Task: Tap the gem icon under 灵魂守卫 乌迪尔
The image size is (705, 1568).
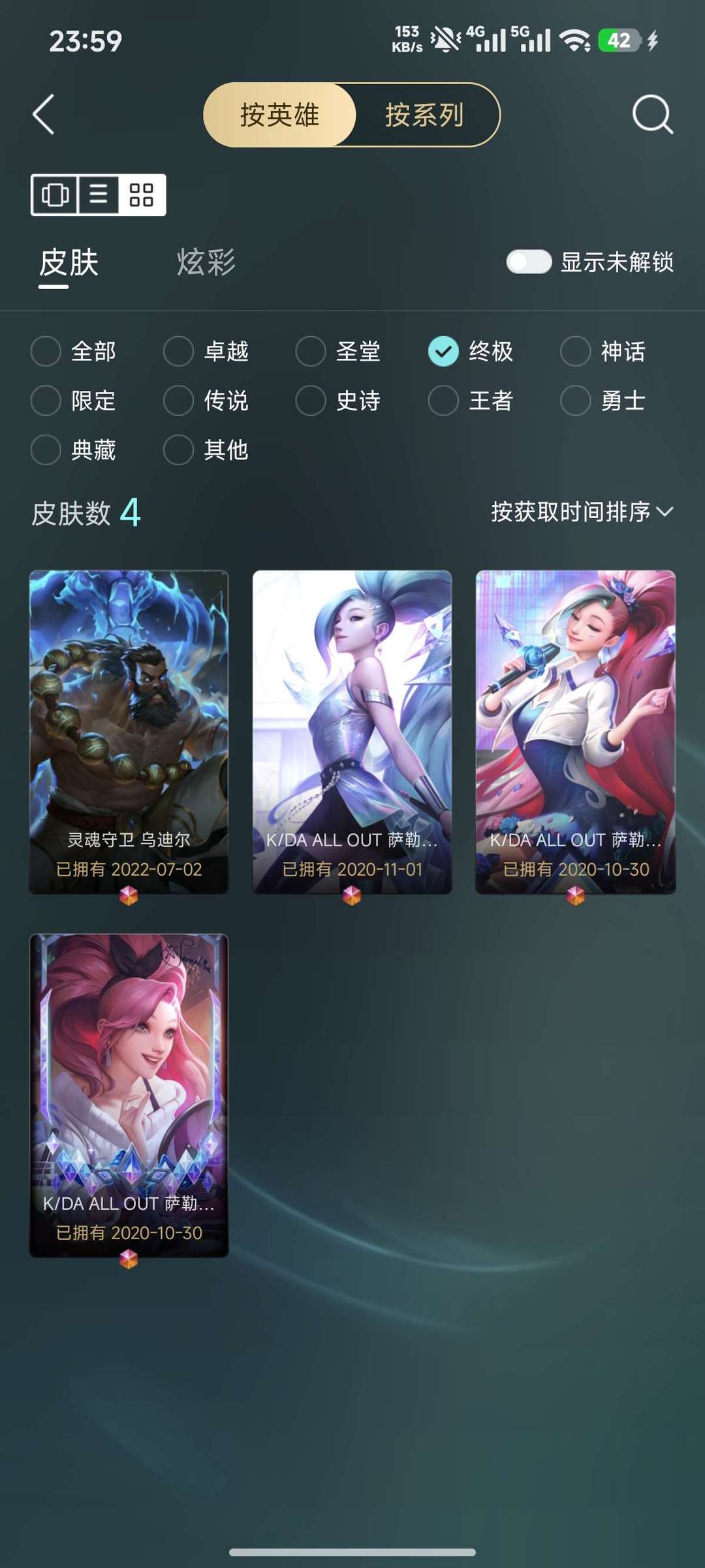Action: [129, 897]
